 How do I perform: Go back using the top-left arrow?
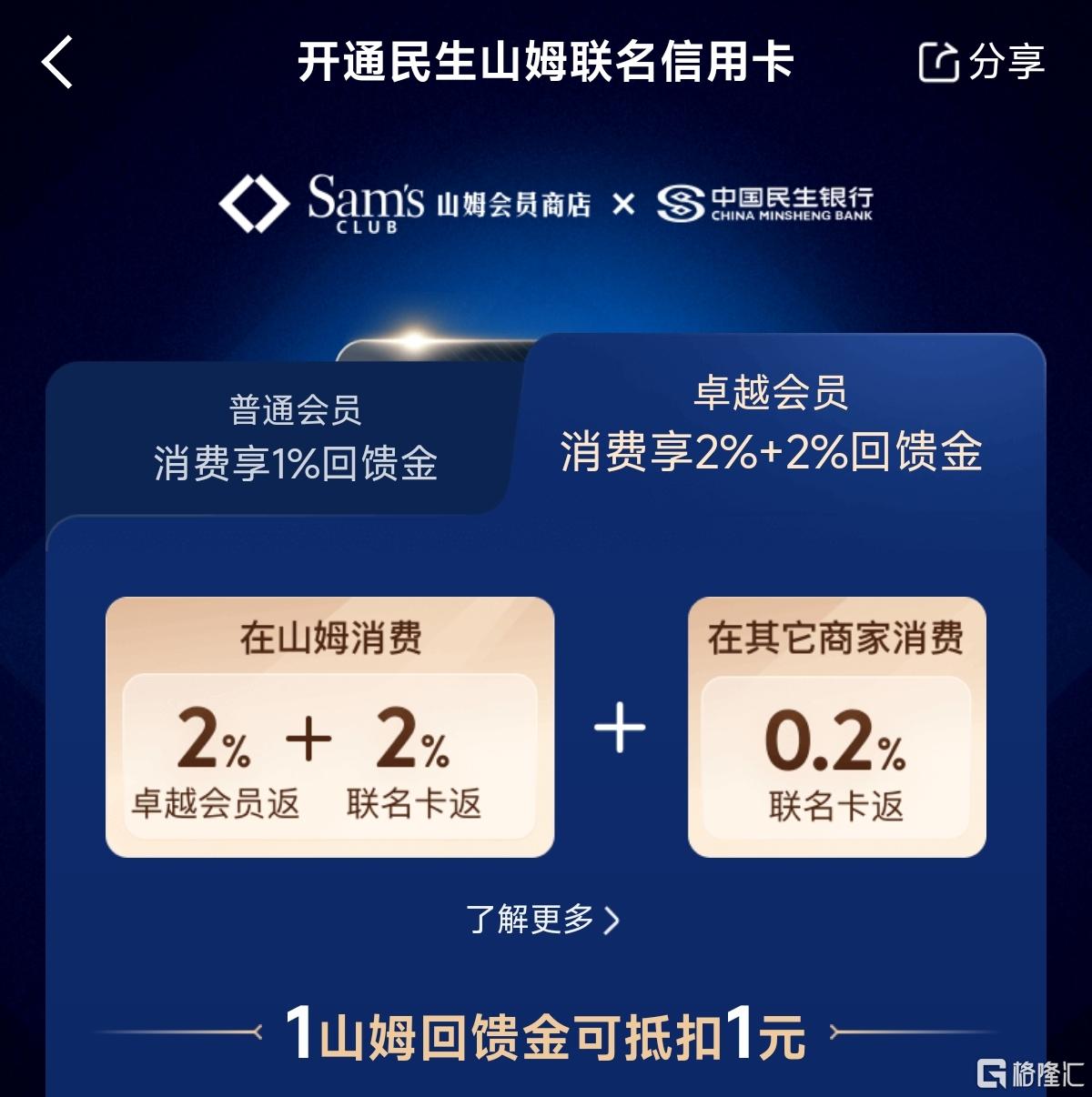coord(57,63)
